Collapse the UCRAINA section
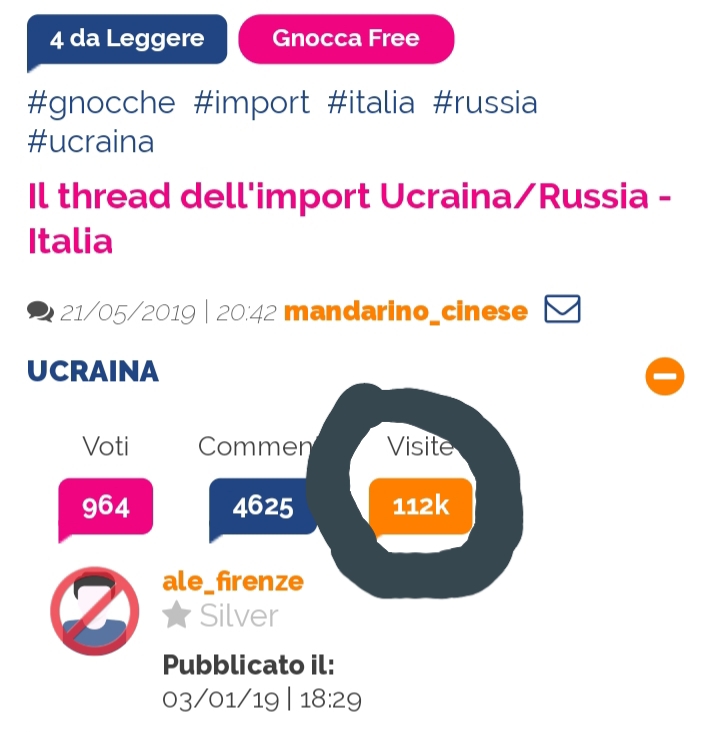 665,376
